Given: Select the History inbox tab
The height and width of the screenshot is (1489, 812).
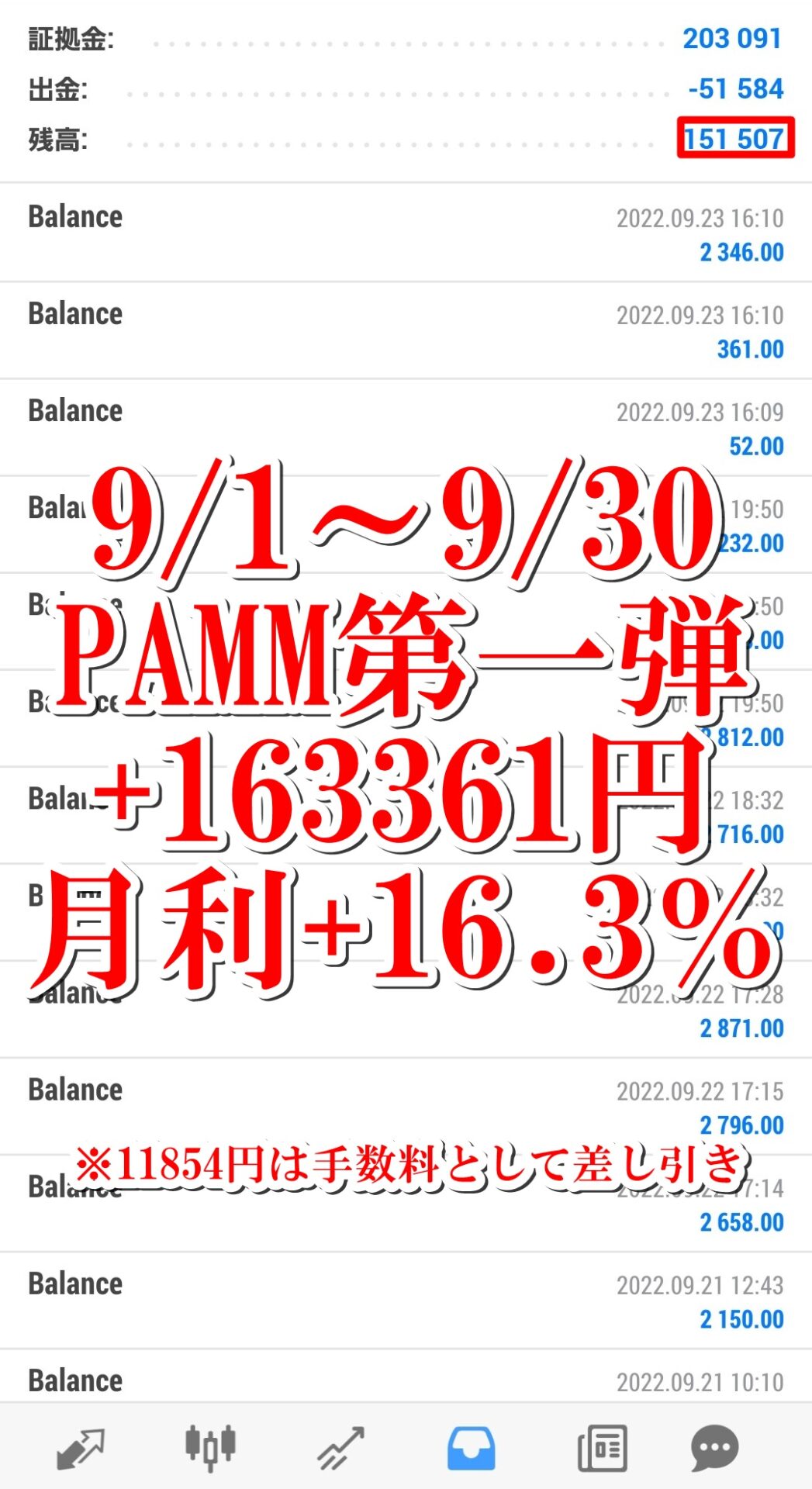Looking at the screenshot, I should 471,1448.
